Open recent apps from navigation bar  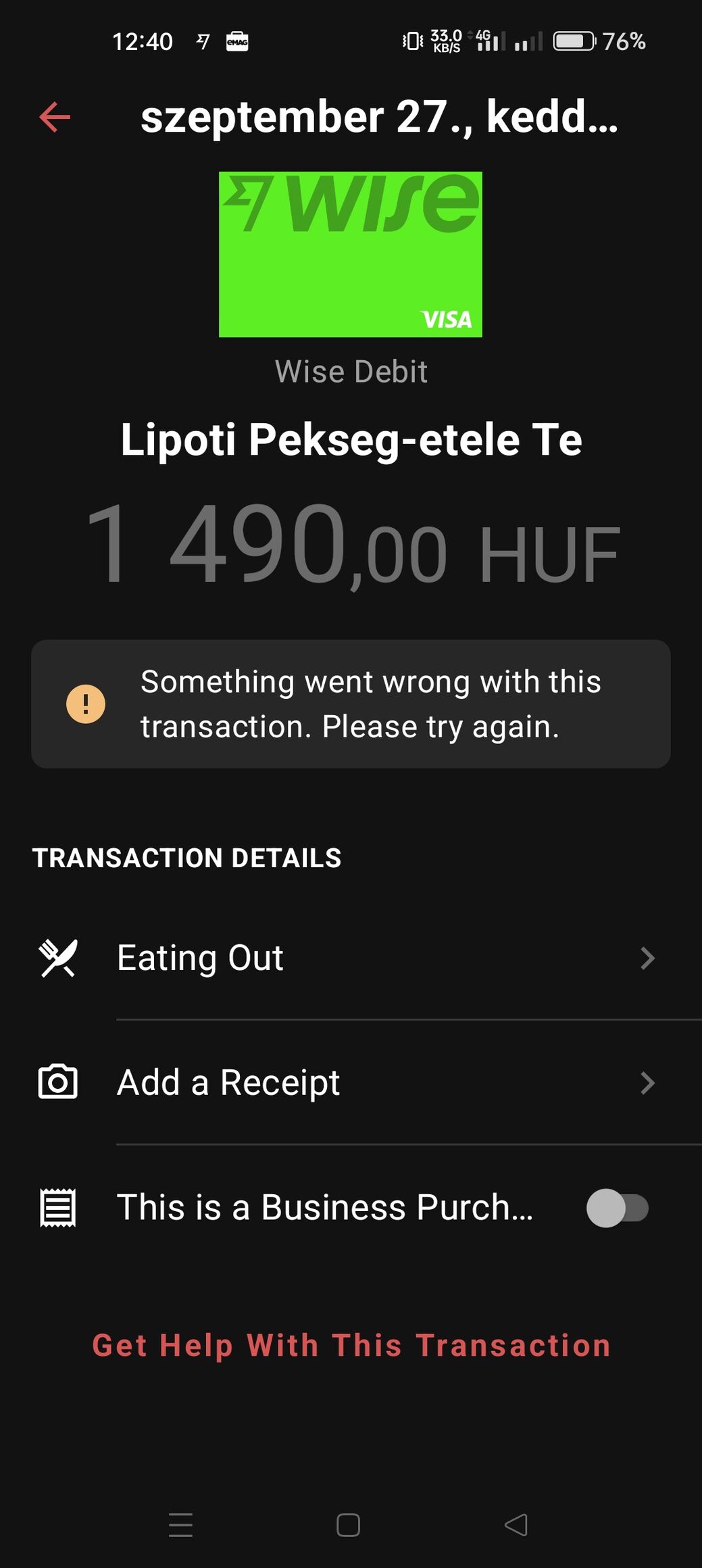(180, 1525)
